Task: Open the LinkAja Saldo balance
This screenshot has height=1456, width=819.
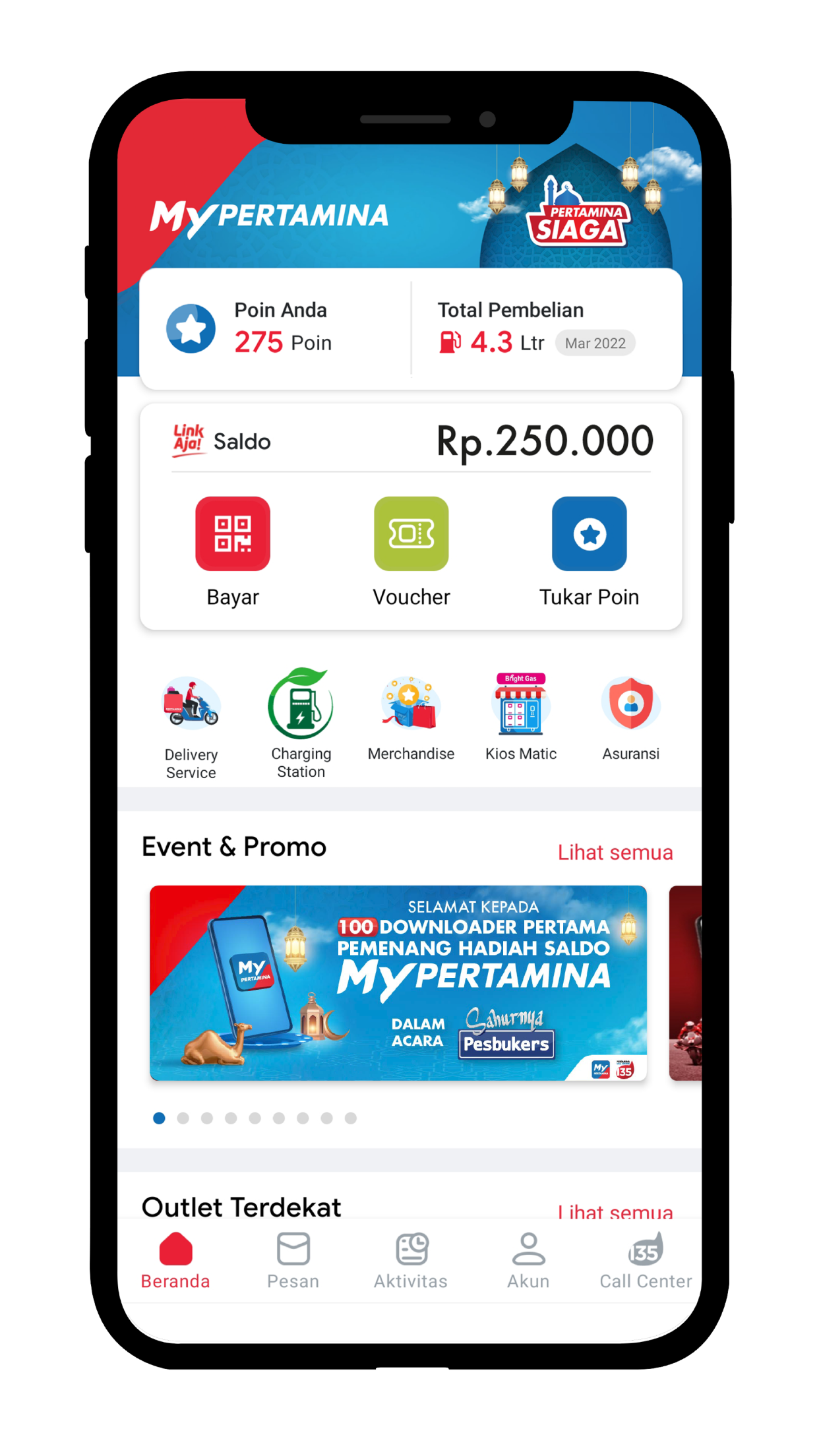Action: [x=410, y=441]
